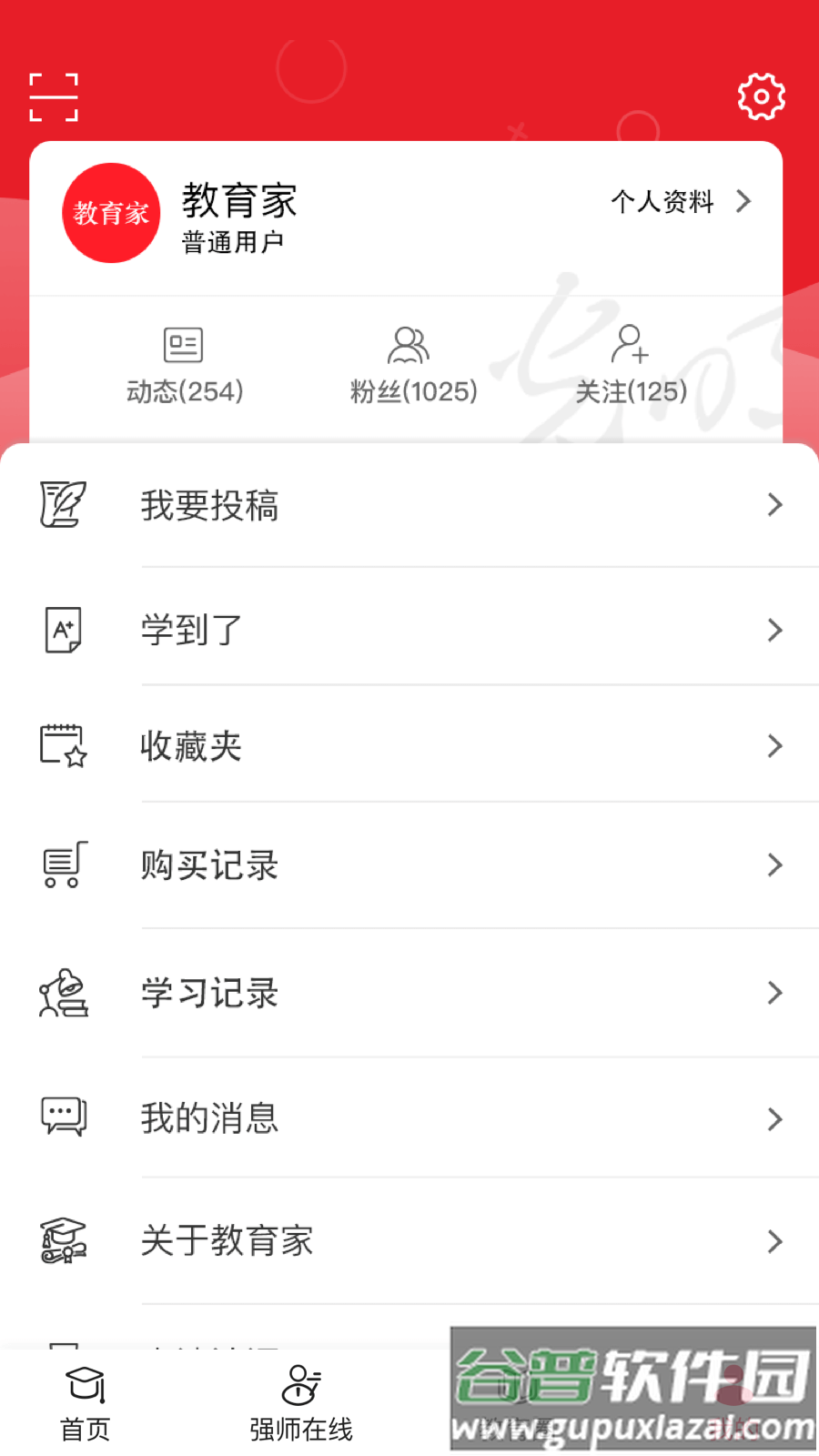Open 我的消息 messages

(x=409, y=1118)
